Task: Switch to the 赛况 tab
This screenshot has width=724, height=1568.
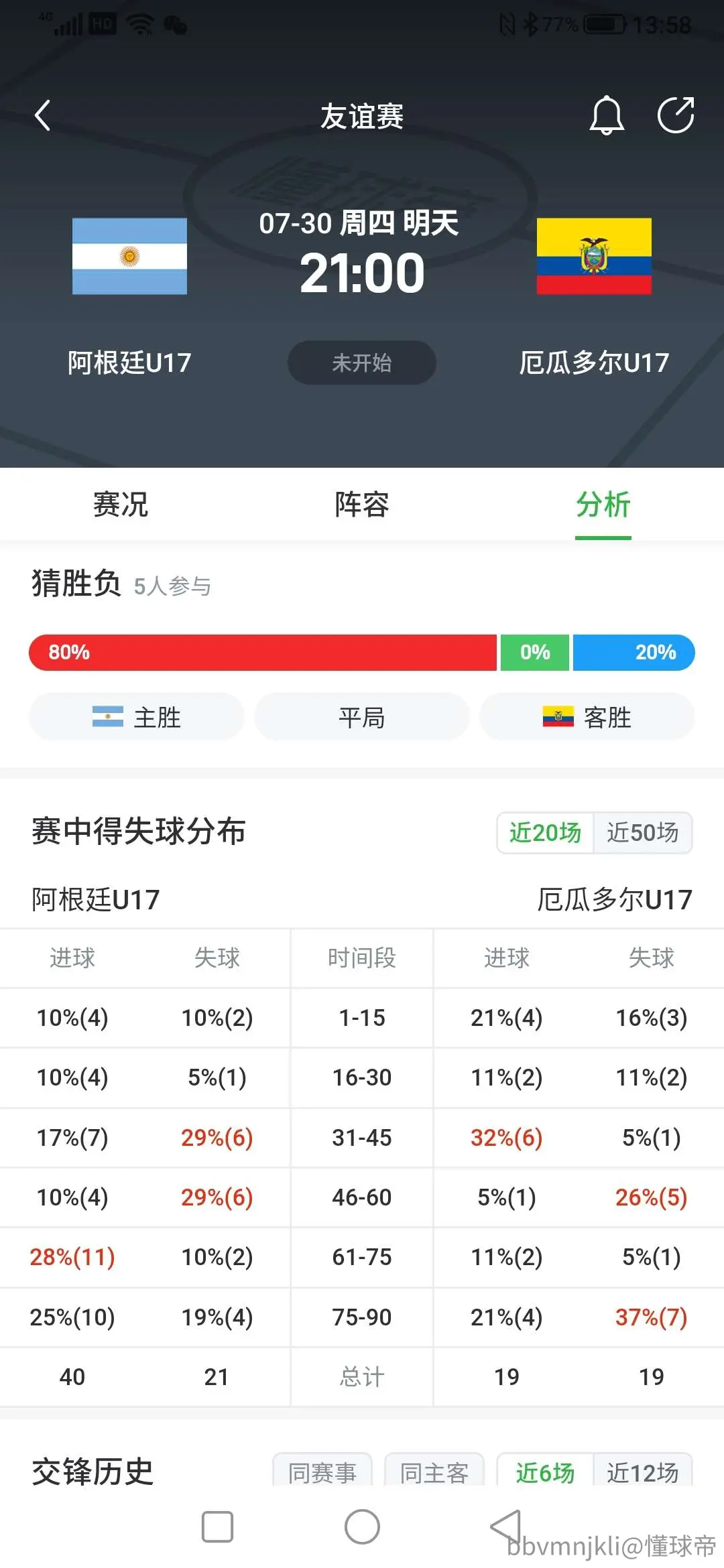Action: click(x=121, y=504)
